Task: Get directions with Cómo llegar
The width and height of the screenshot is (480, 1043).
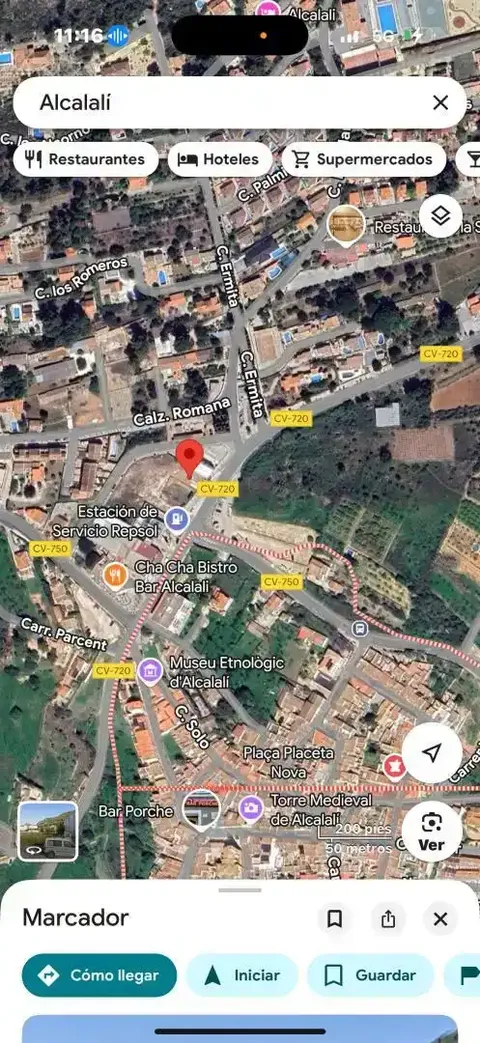Action: 100,975
